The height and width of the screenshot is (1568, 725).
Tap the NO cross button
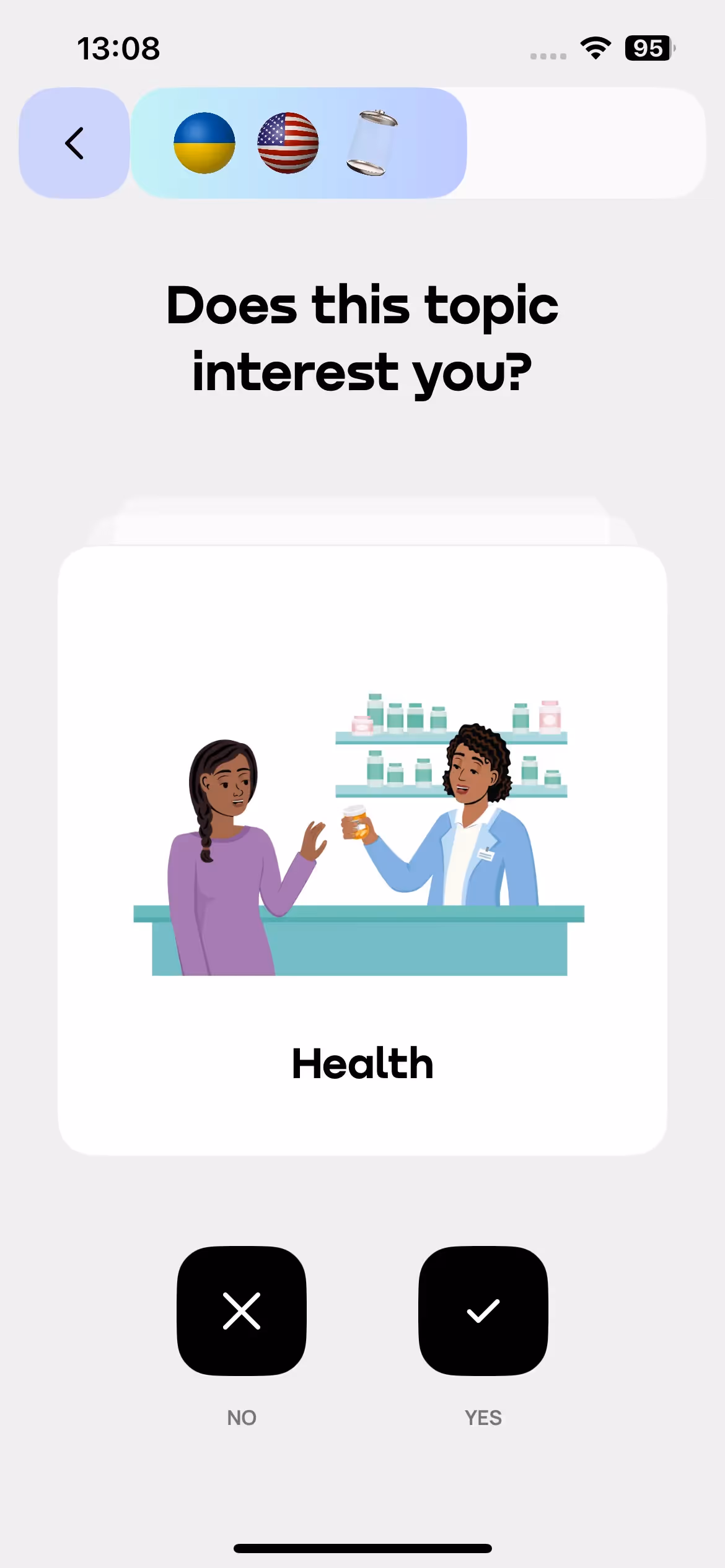coord(242,1310)
